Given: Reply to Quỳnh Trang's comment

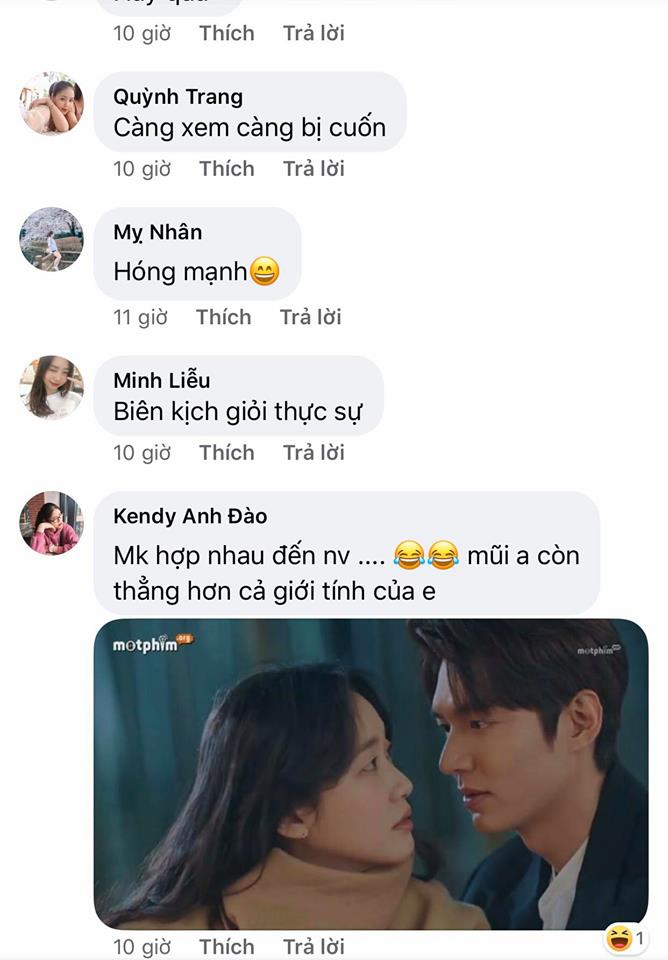Looking at the screenshot, I should pos(313,169).
